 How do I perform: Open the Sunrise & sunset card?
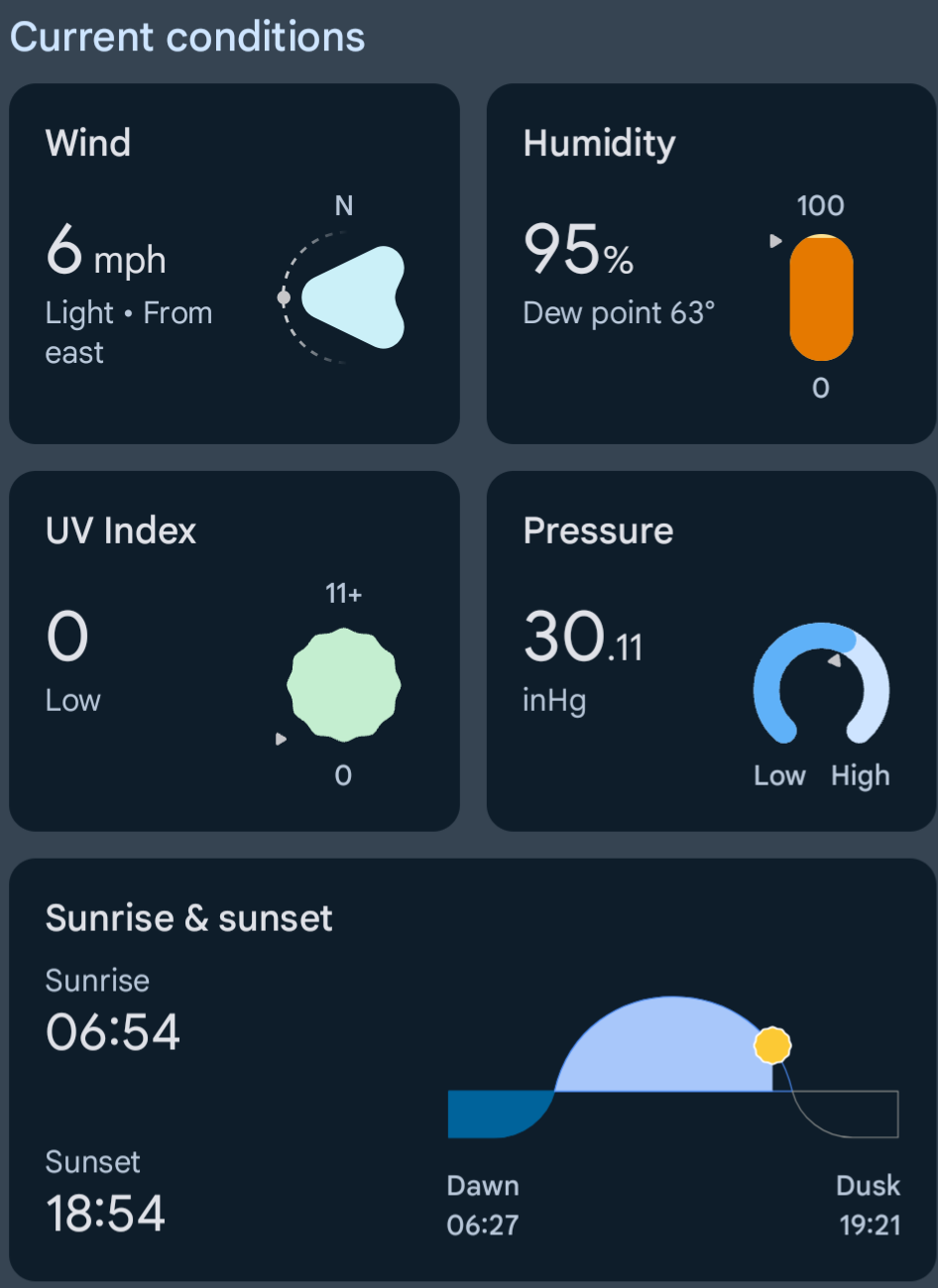pyautogui.click(x=473, y=1069)
